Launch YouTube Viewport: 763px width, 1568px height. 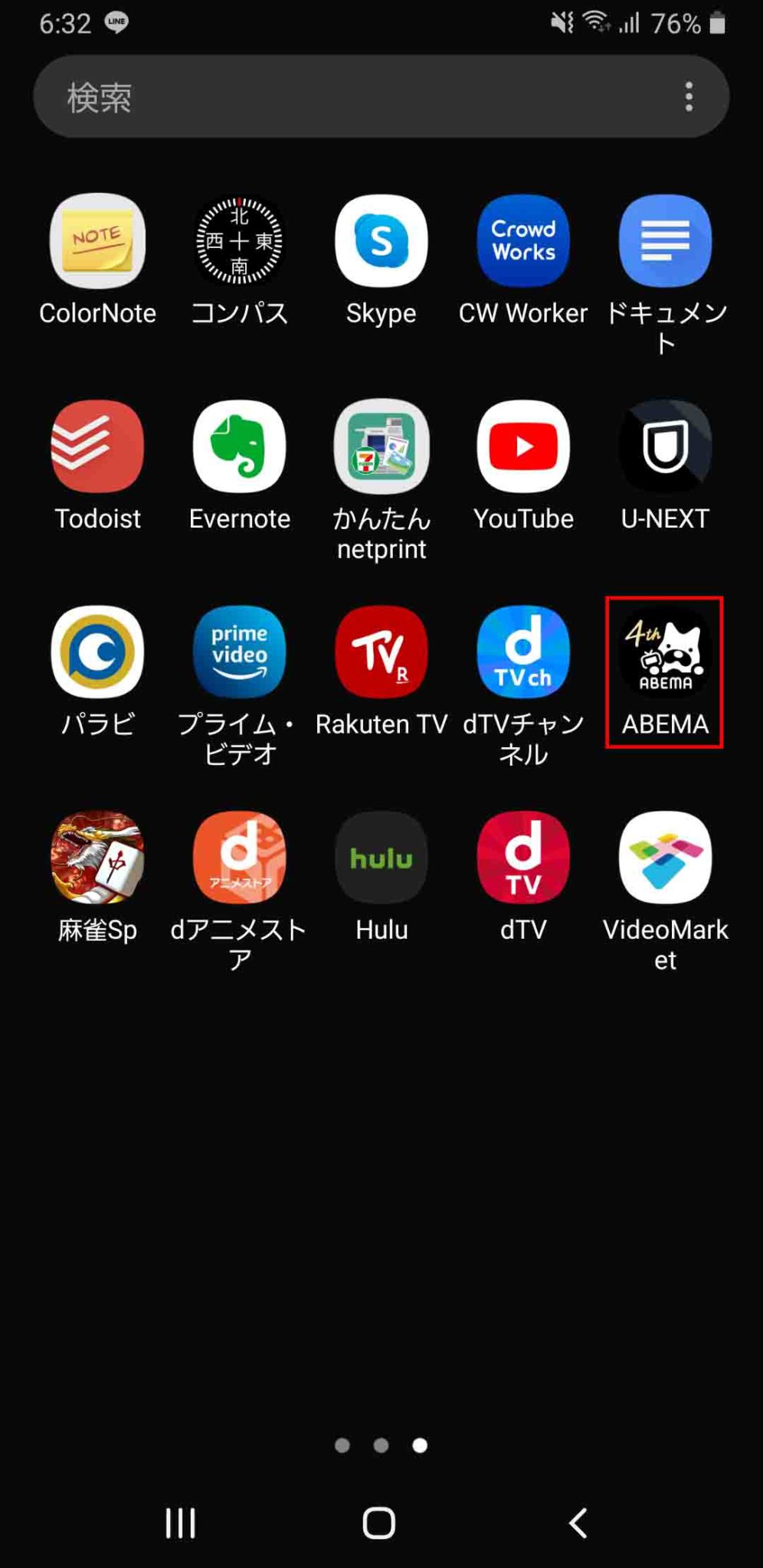[523, 447]
